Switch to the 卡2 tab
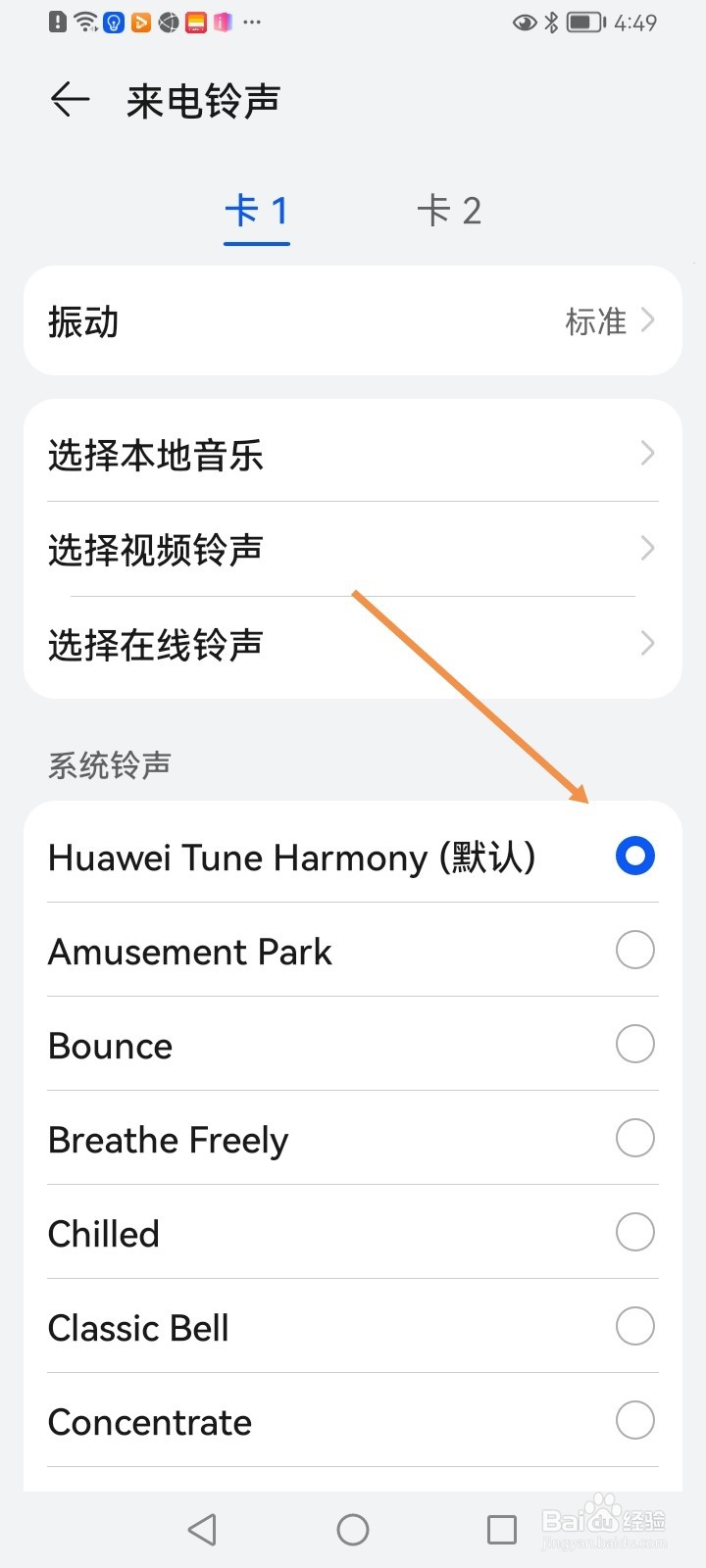 click(x=450, y=210)
